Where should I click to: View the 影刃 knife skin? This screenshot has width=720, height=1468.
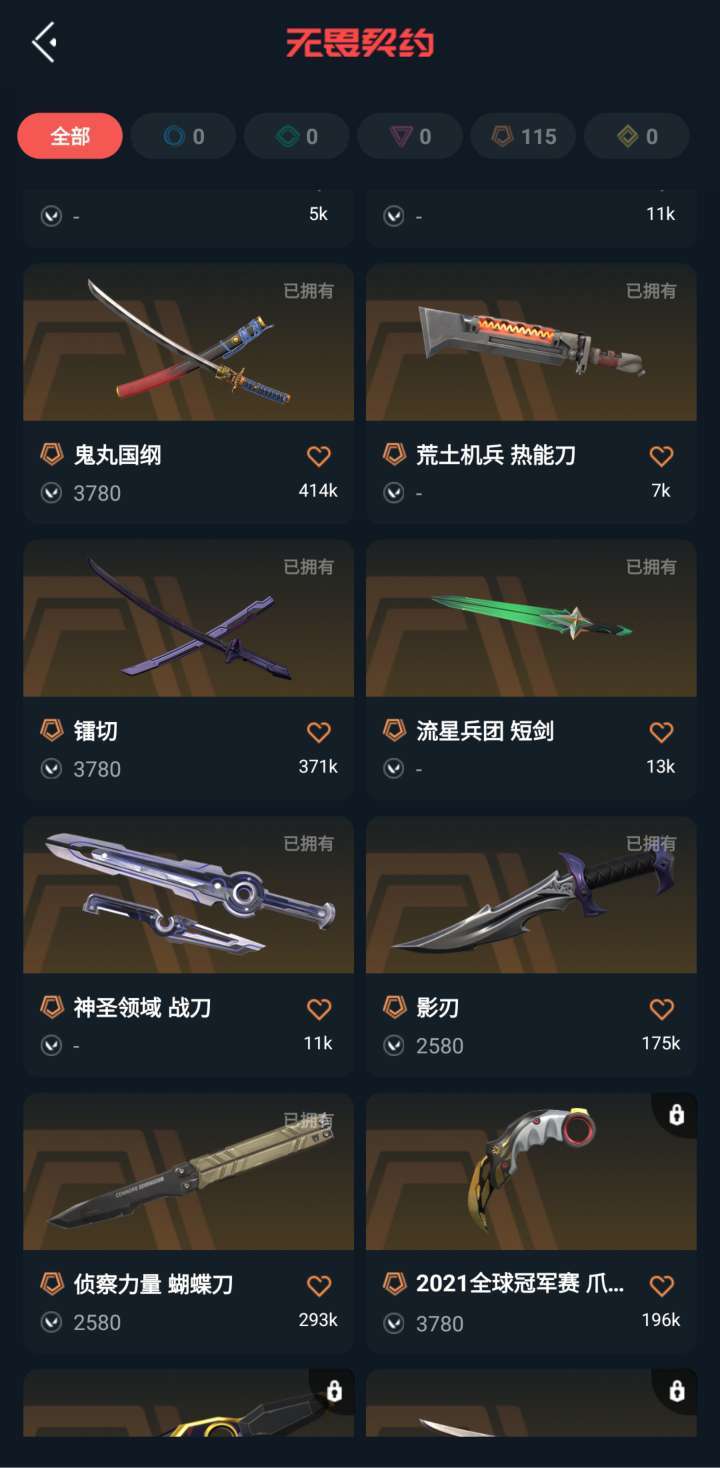coord(531,946)
